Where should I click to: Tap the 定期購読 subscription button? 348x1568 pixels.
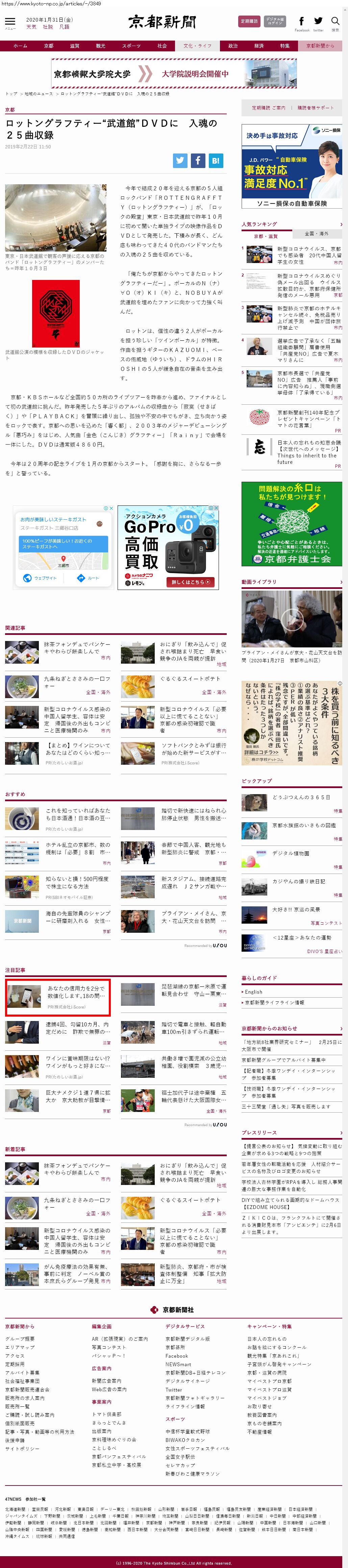pos(248,21)
